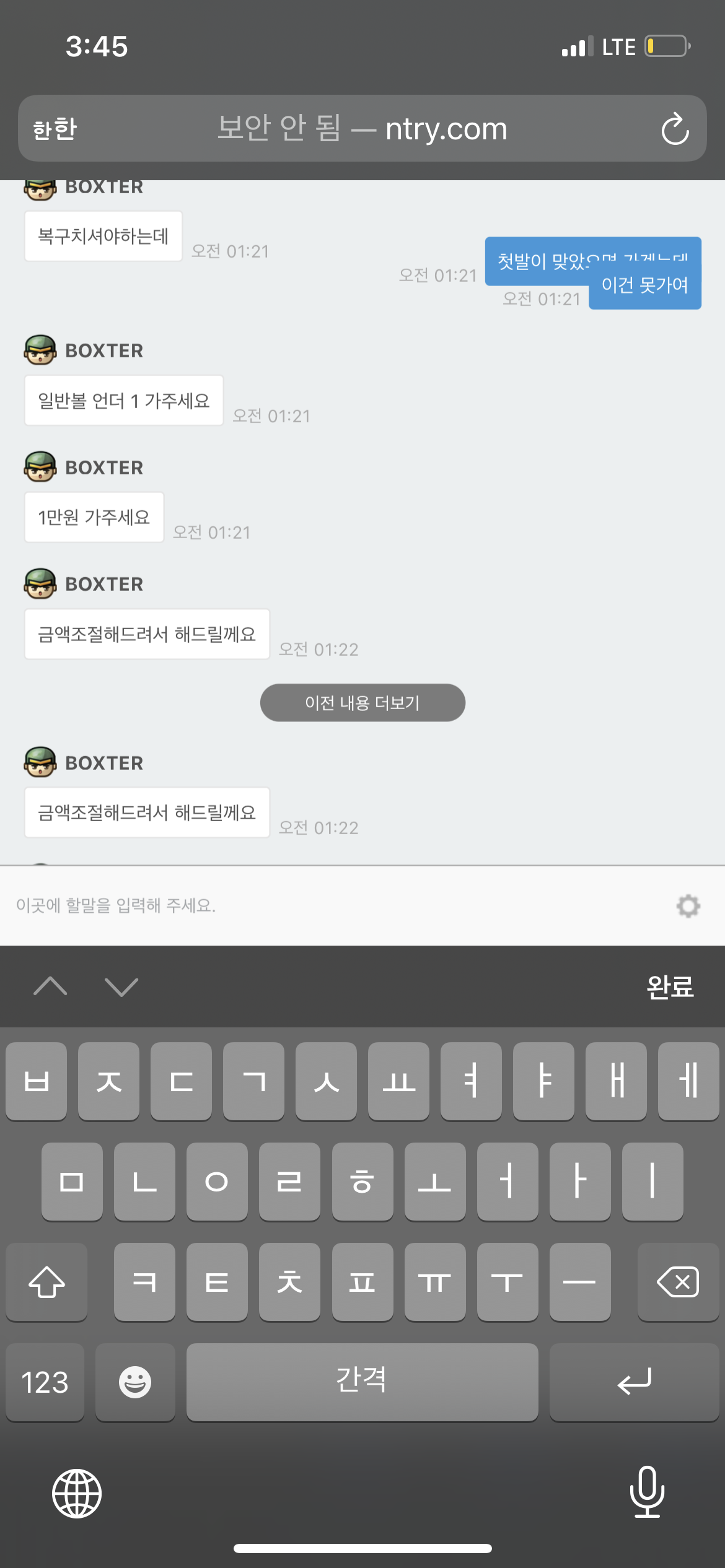
Task: Jump to previous field with up arrow
Action: pyautogui.click(x=50, y=987)
